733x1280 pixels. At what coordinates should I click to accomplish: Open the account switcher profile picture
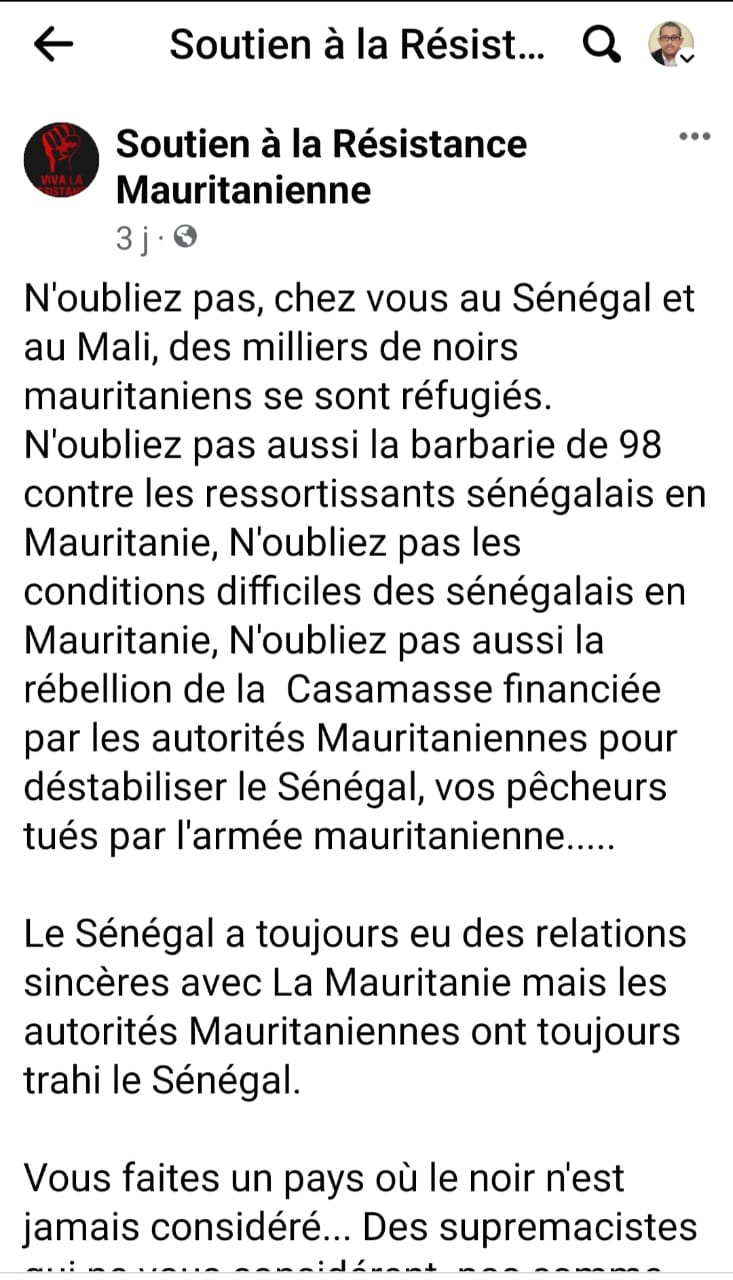671,45
